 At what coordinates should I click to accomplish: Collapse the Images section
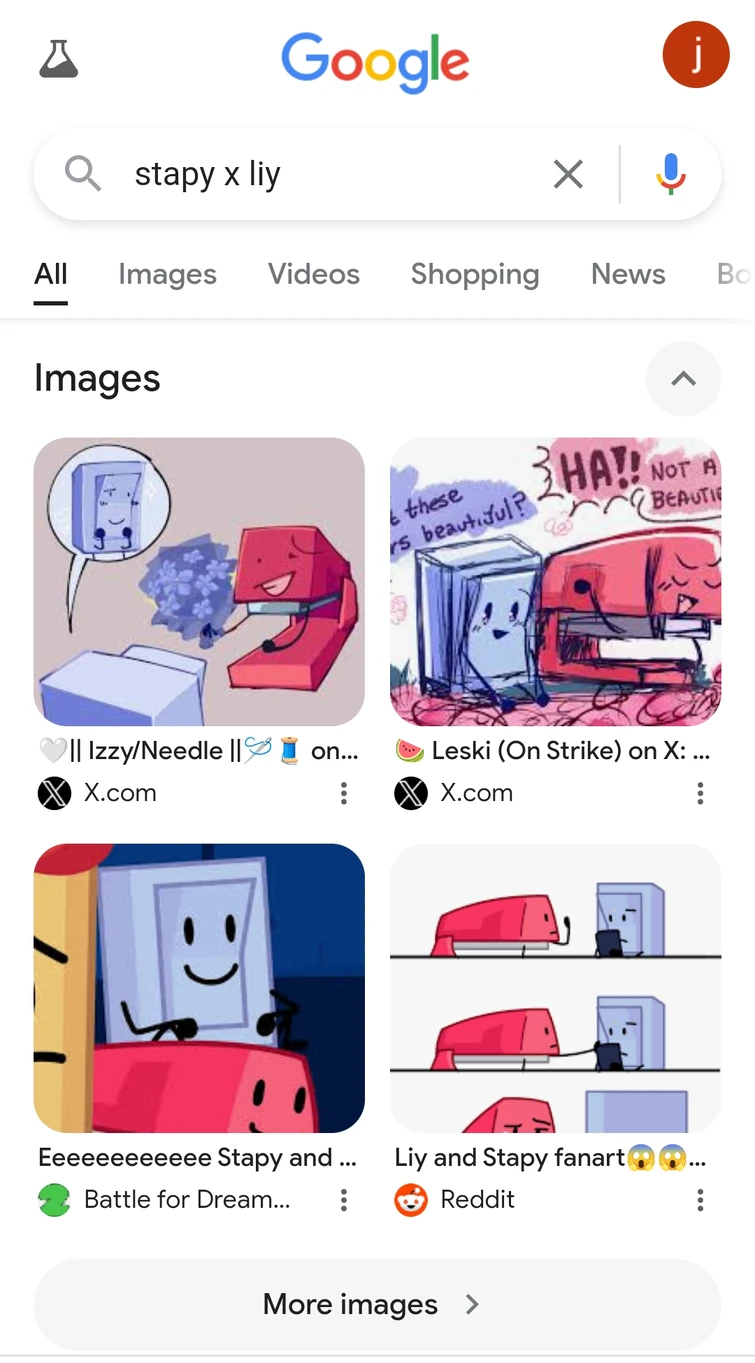click(x=683, y=379)
